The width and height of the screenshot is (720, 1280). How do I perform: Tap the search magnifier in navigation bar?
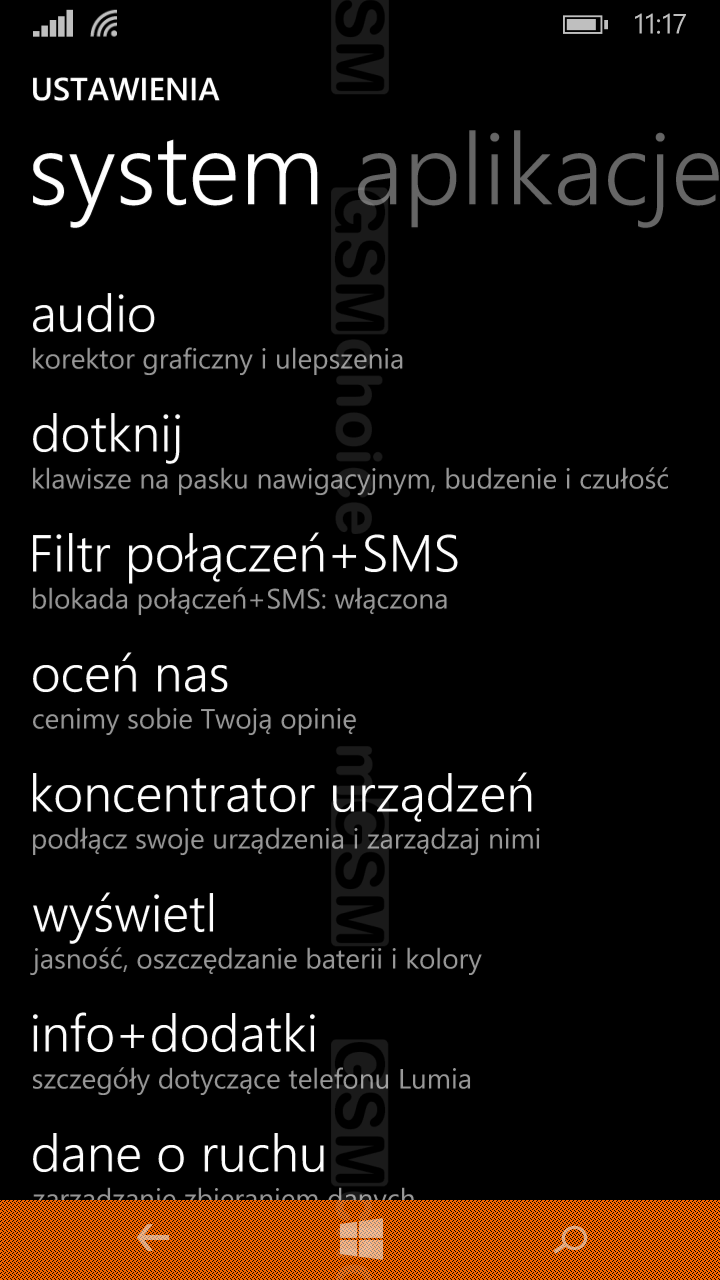pyautogui.click(x=570, y=1240)
